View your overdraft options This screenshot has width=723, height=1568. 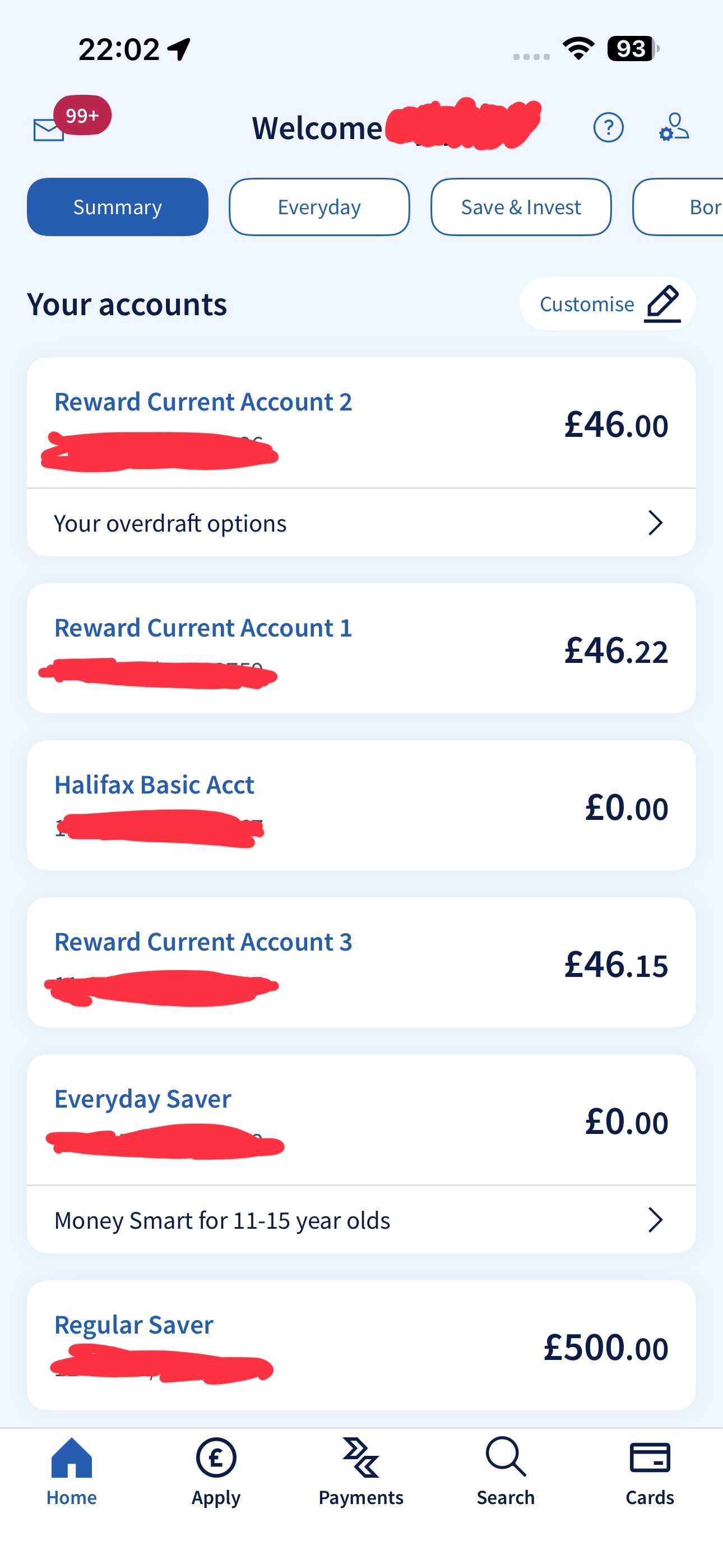click(x=361, y=523)
